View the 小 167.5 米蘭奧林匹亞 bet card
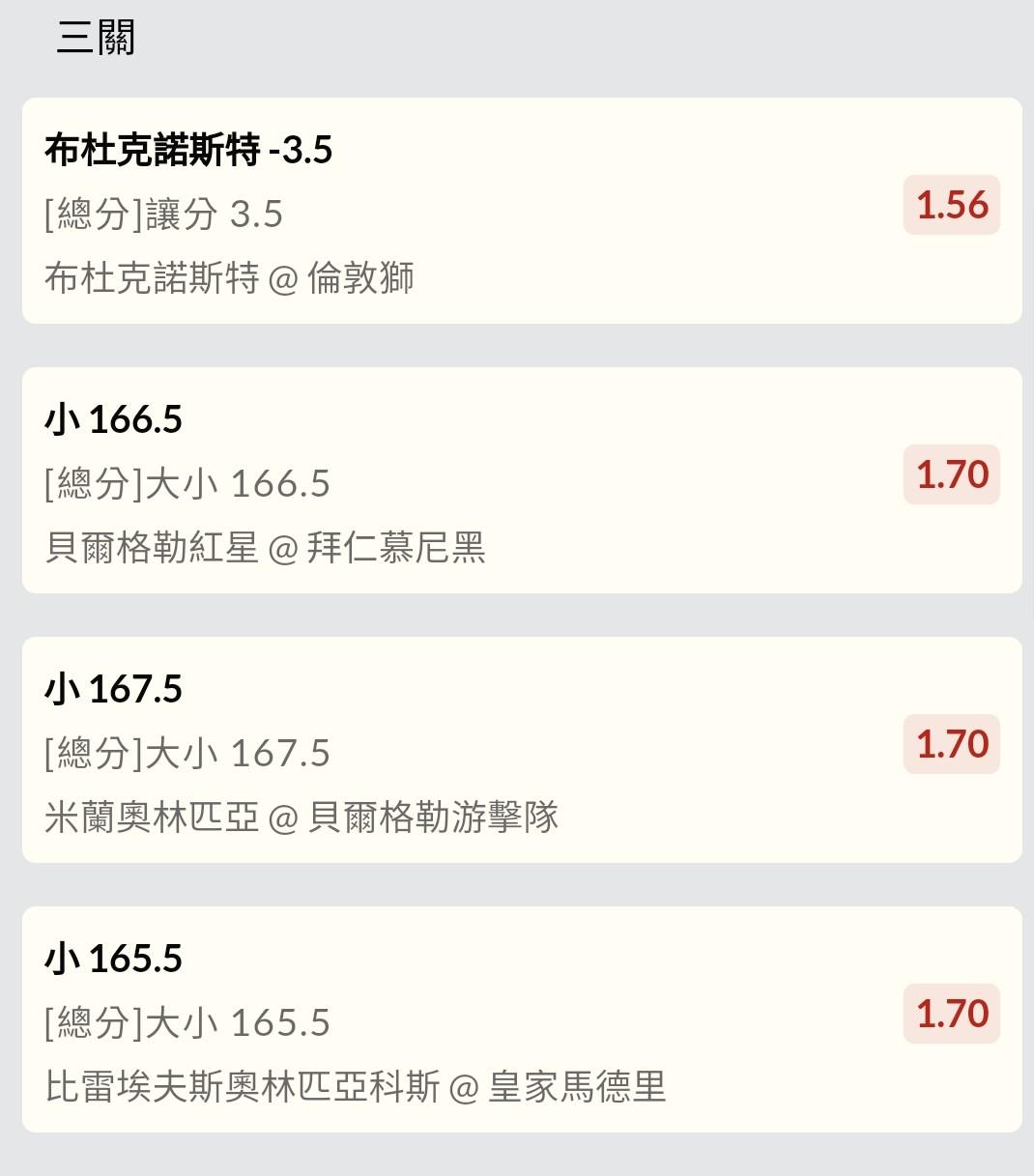The height and width of the screenshot is (1176, 1034). [522, 750]
